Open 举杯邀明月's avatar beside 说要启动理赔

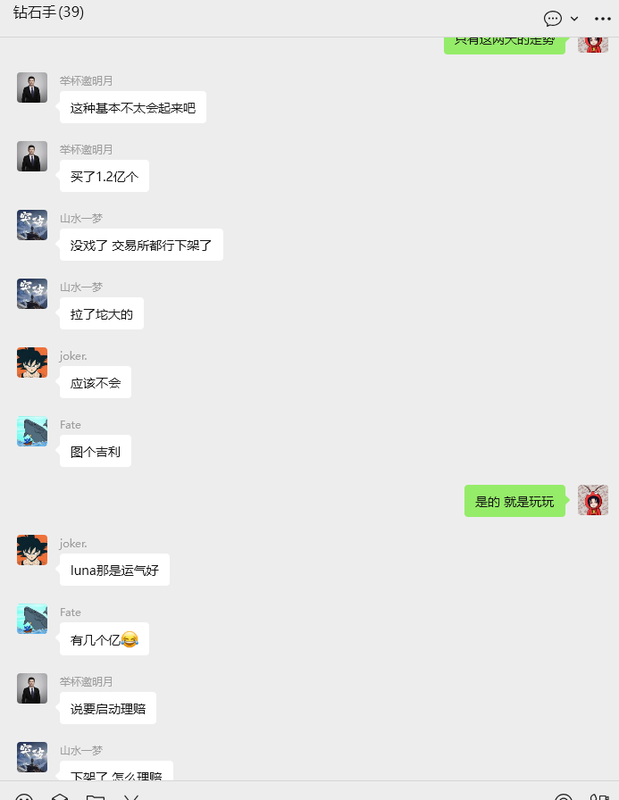coord(32,688)
